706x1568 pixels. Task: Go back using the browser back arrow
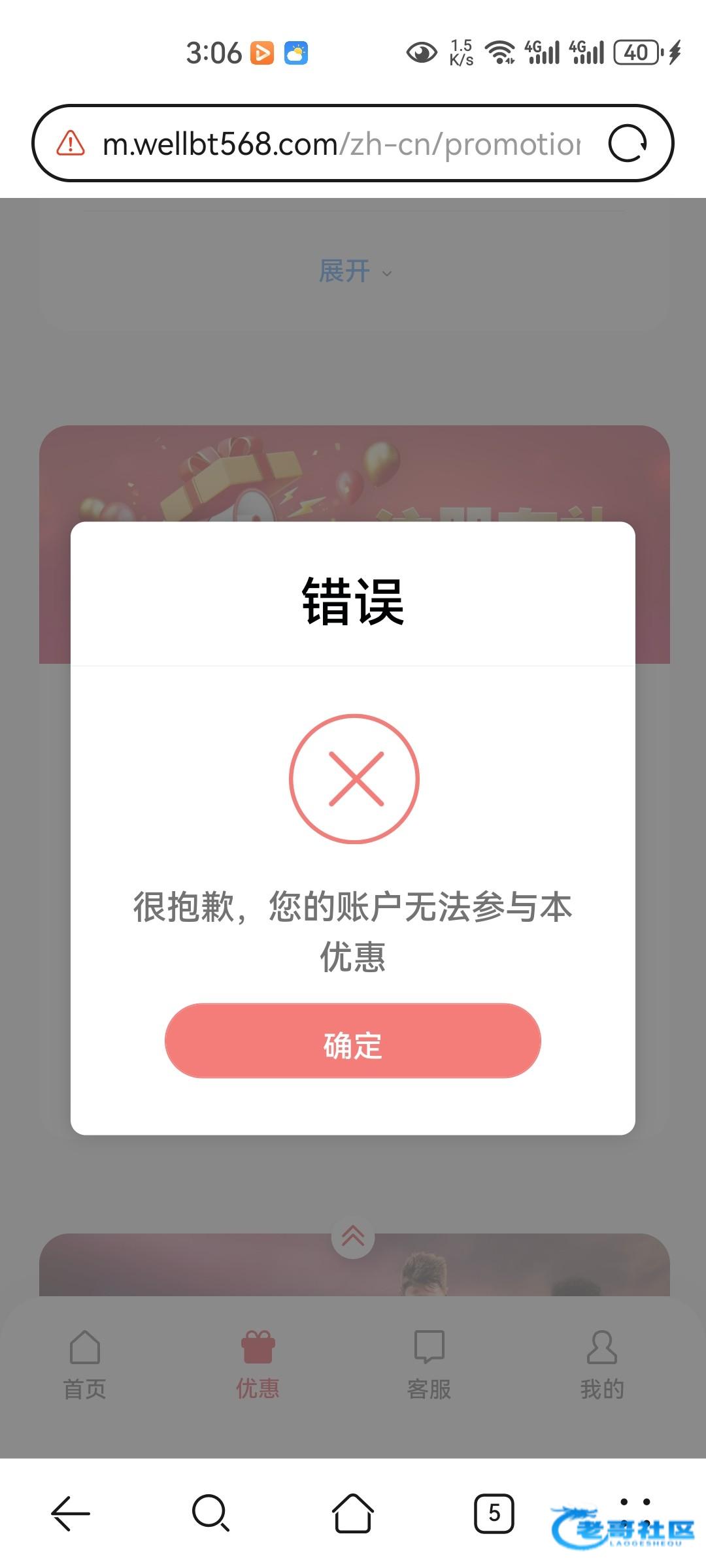70,1513
